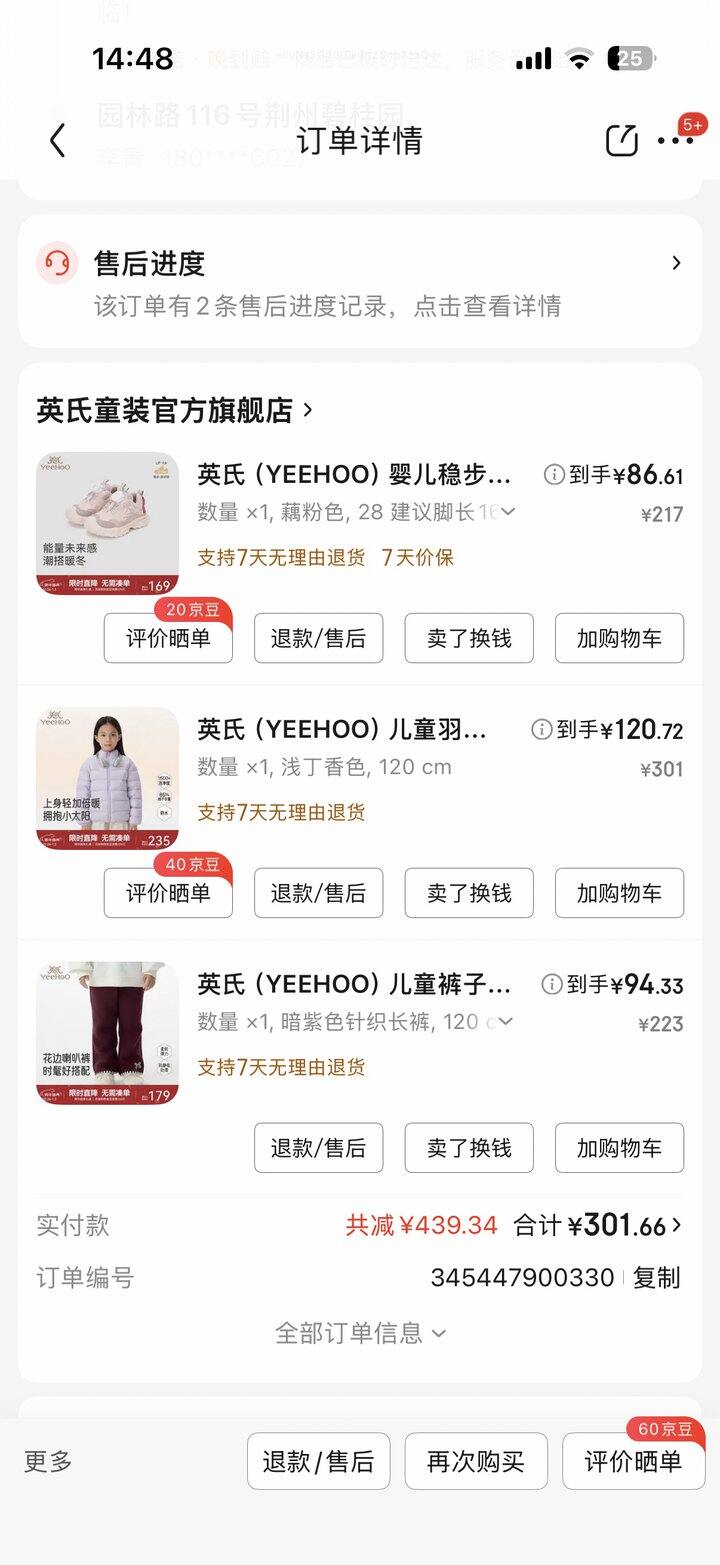This screenshot has width=720, height=1565.
Task: Request 退款/售后 for the 婴儿稳步 shoes
Action: [x=318, y=638]
